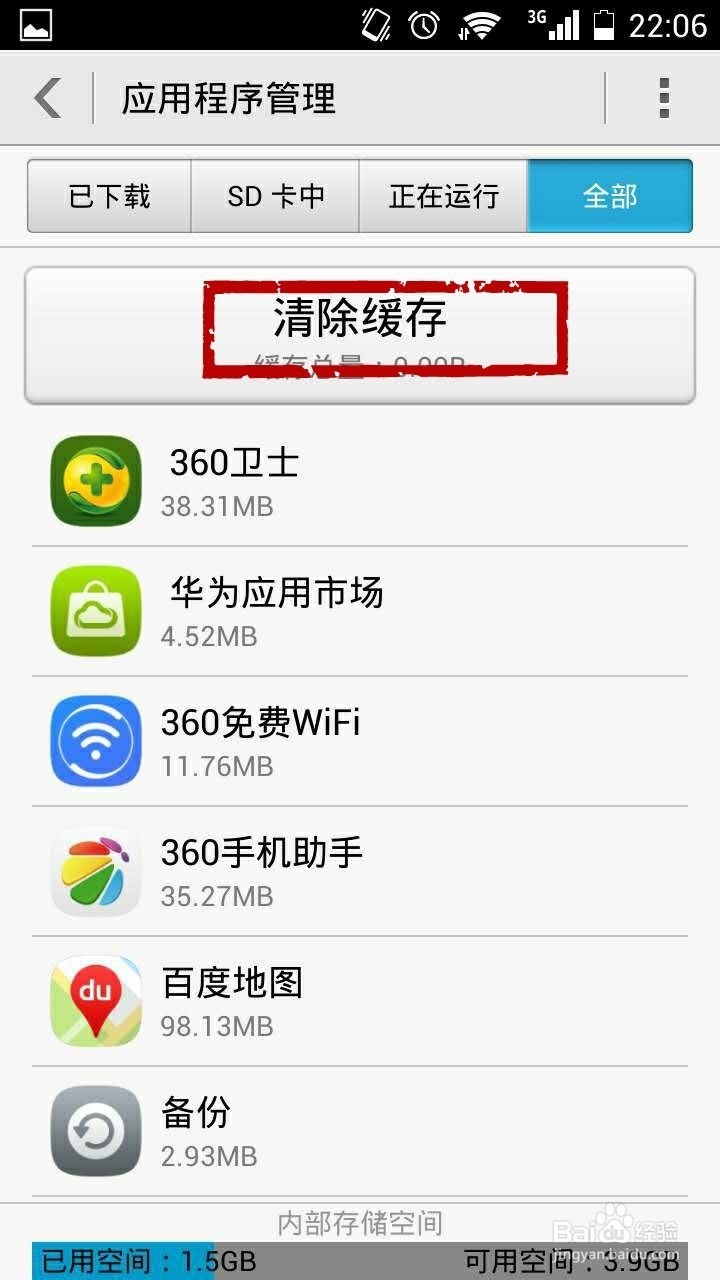The height and width of the screenshot is (1280, 720).
Task: Open 360免费WiFi app details
Action: click(x=360, y=742)
